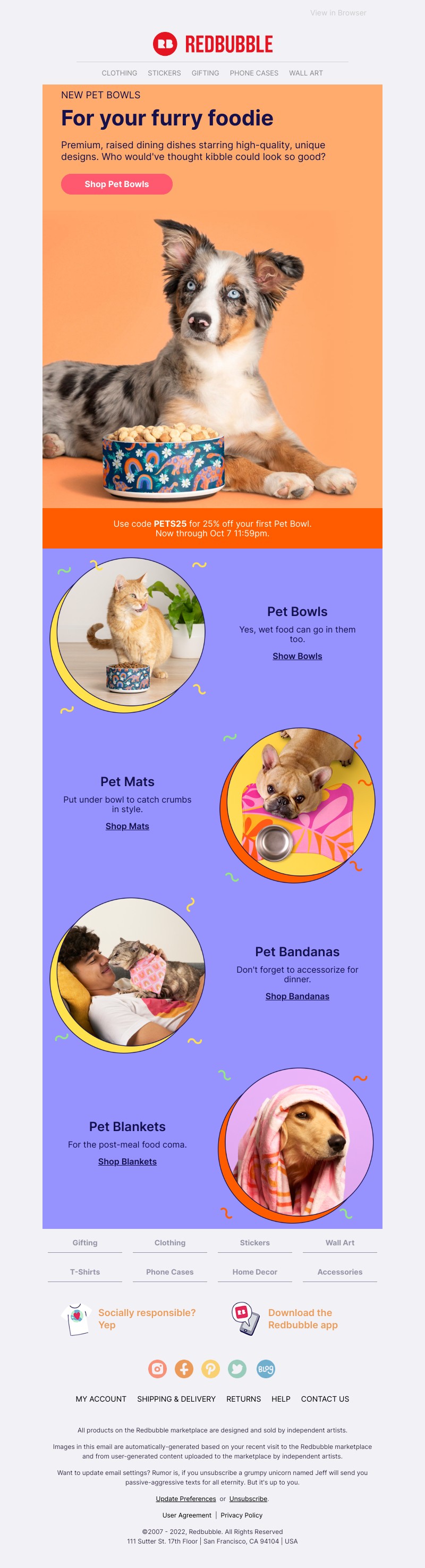Visit the Pinterest social icon

coord(210,1369)
